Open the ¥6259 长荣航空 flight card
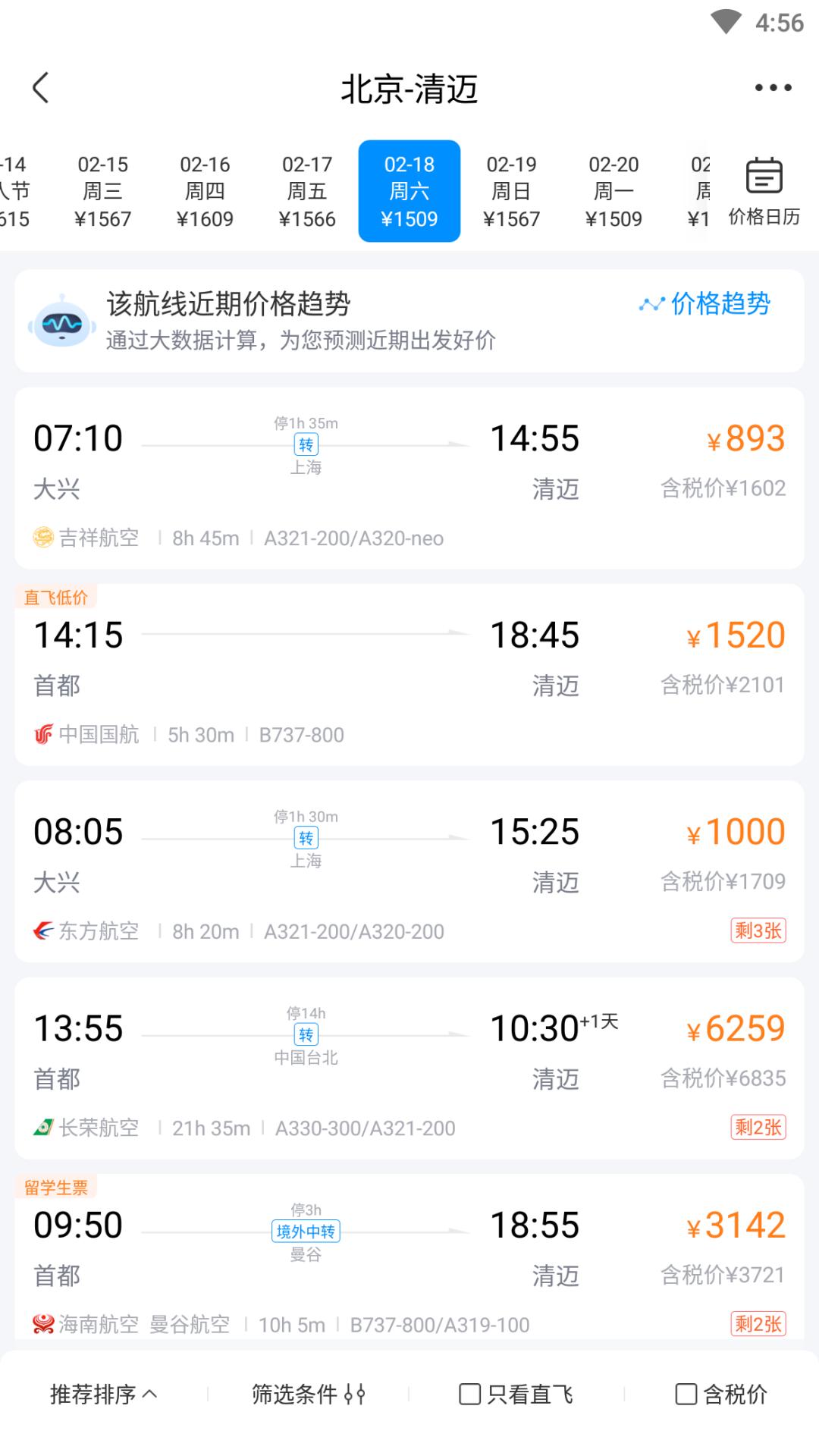 (x=409, y=1062)
